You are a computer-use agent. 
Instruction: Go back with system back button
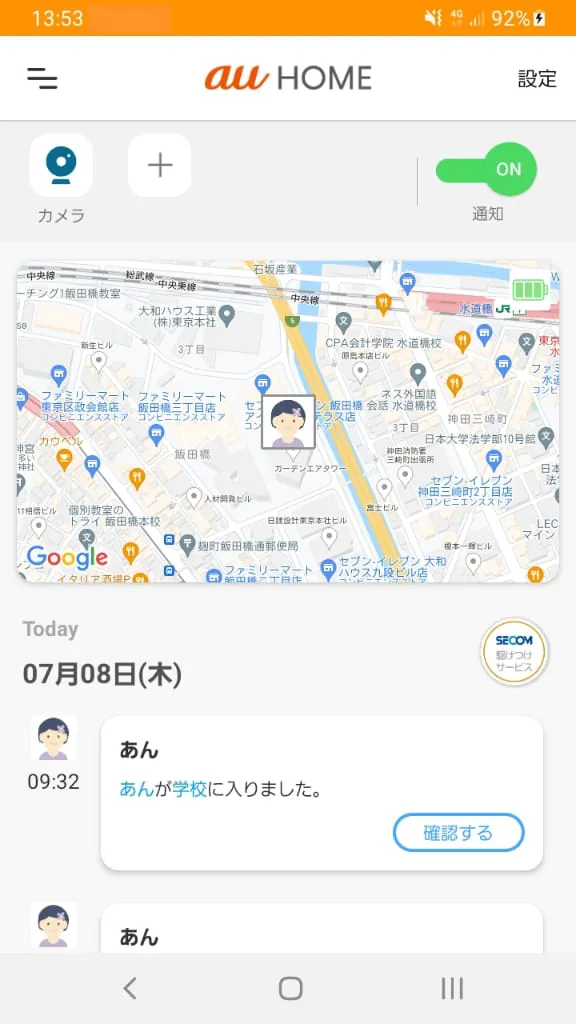[x=129, y=988]
